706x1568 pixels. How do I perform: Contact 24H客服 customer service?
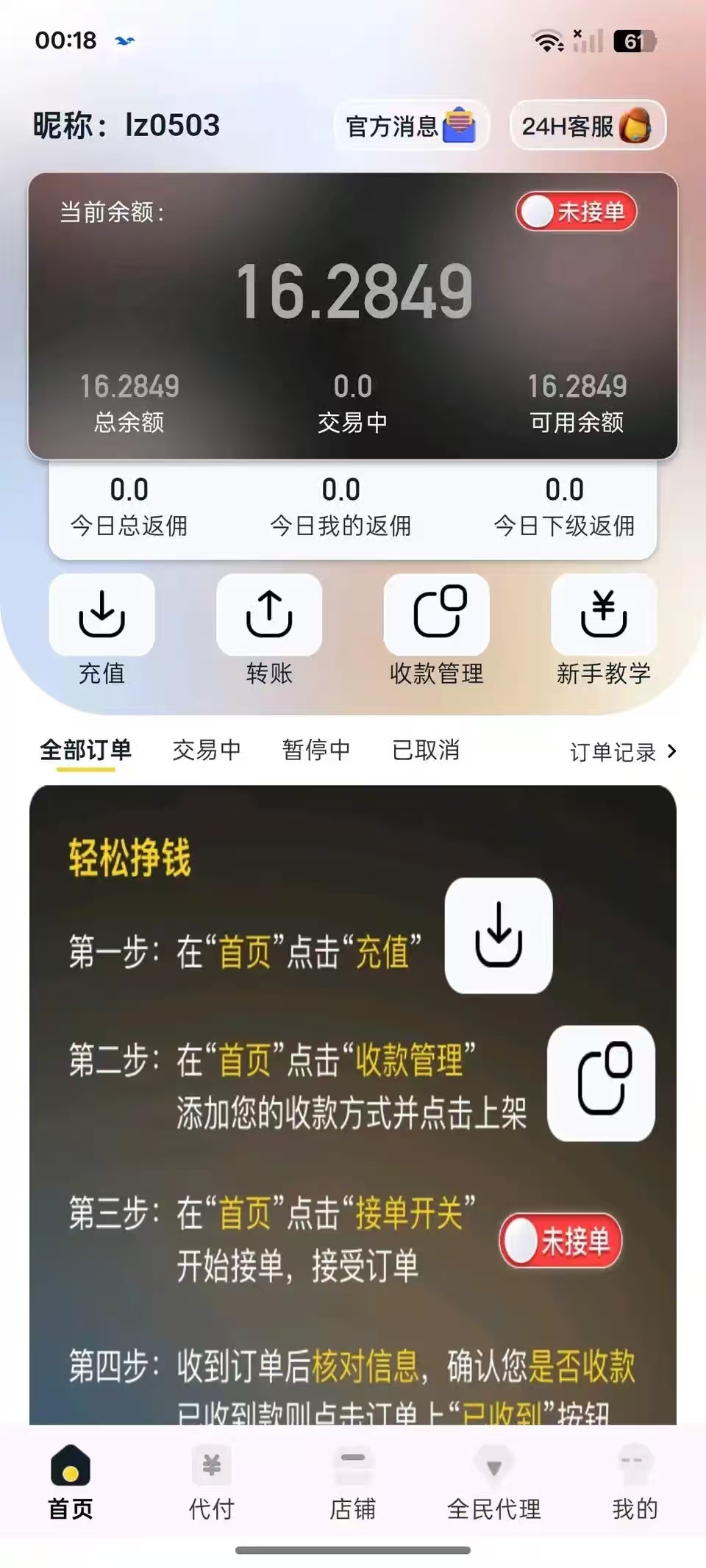[x=587, y=126]
